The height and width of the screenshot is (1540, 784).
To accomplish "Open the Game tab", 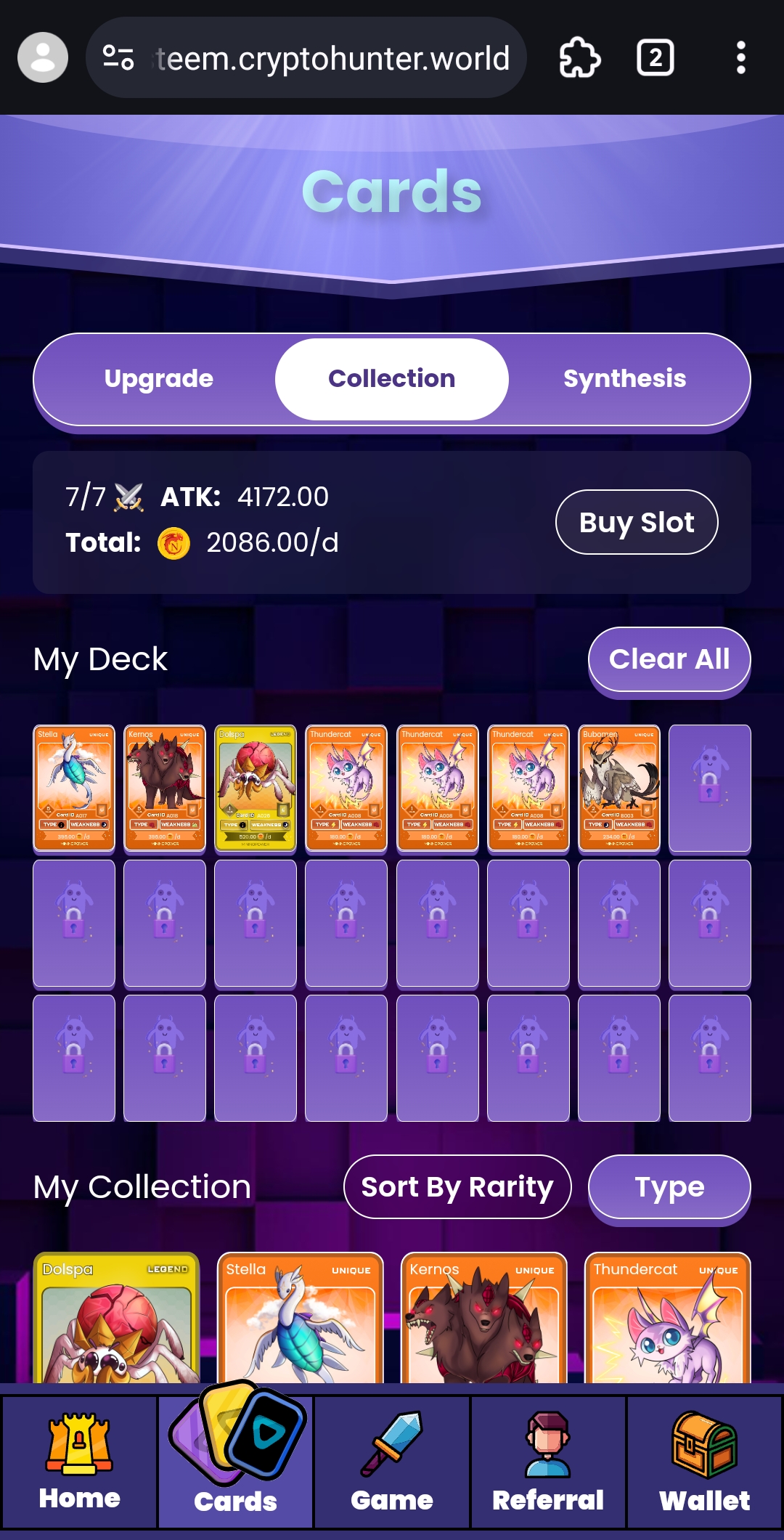I will [392, 1462].
